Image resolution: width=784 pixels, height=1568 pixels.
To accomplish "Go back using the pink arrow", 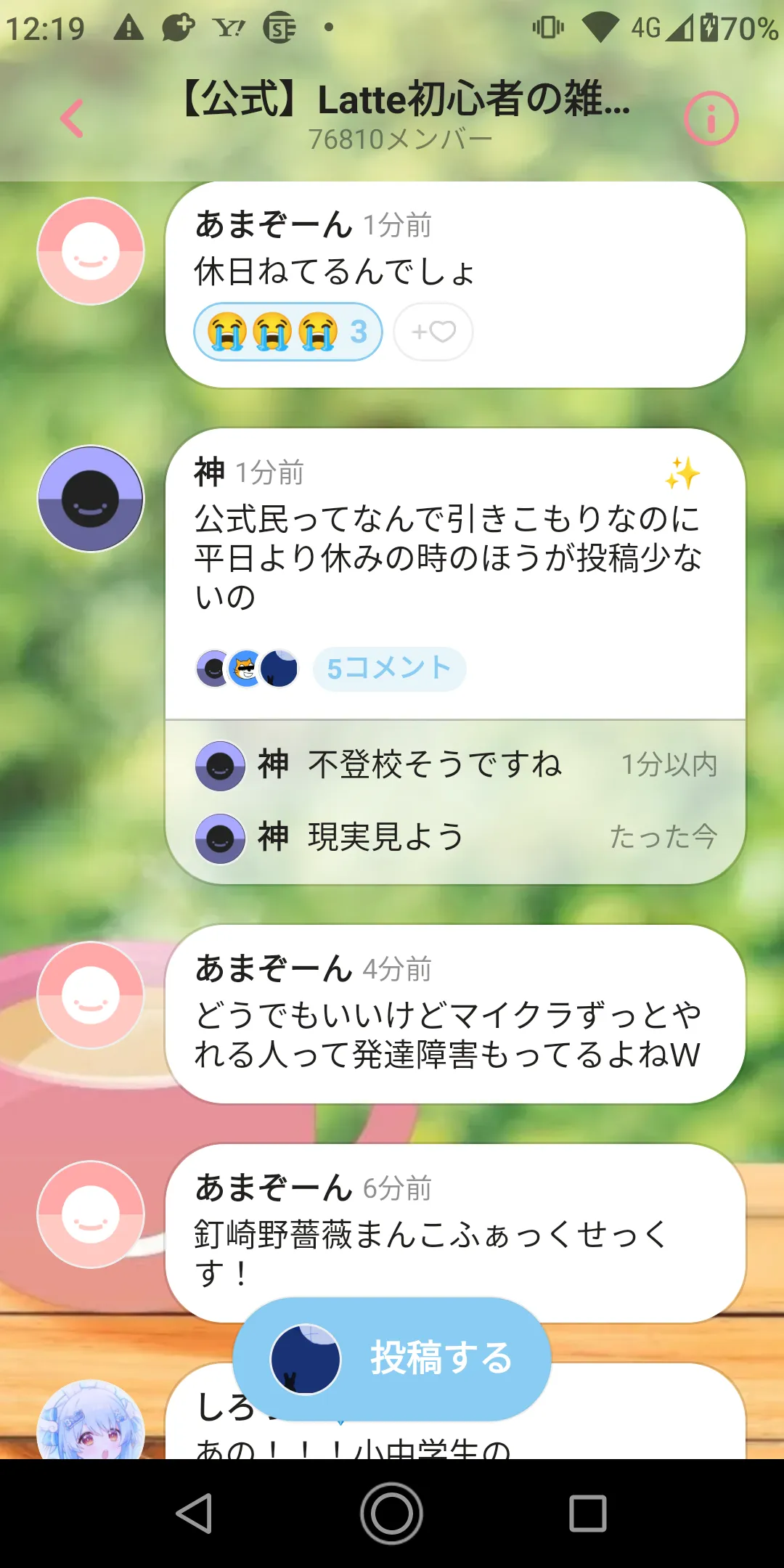I will click(72, 118).
